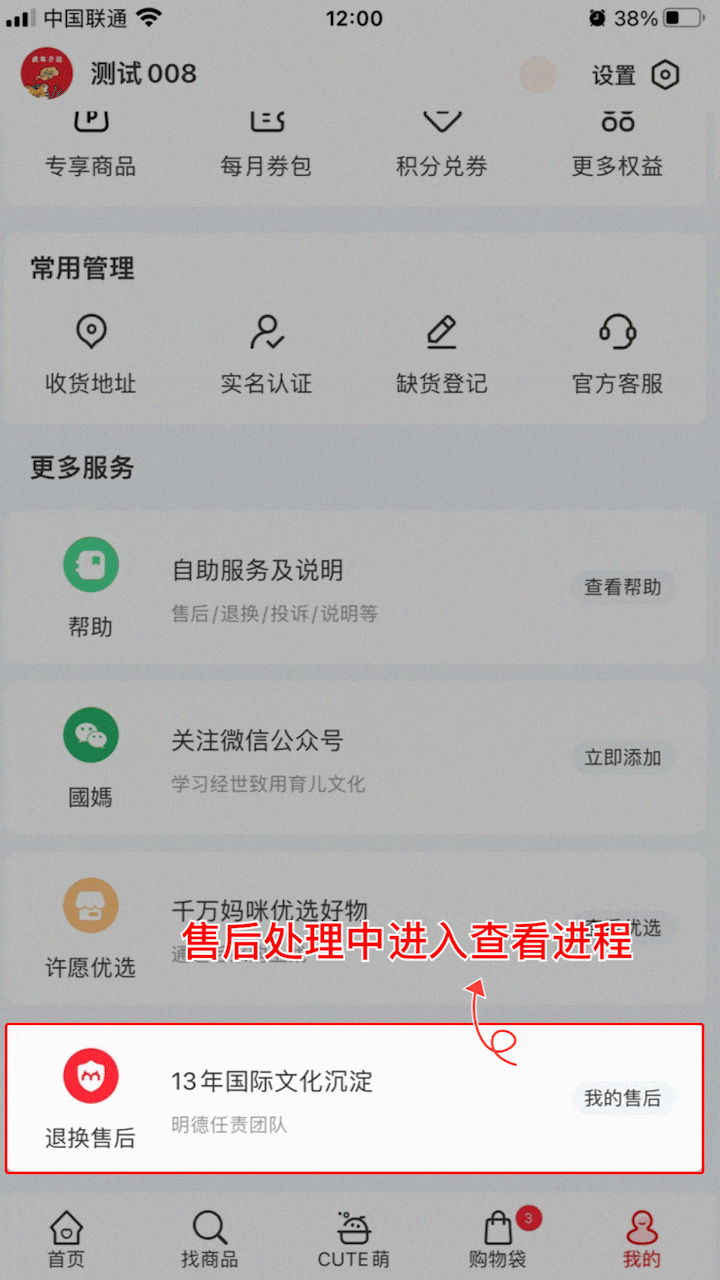This screenshot has width=720, height=1280.
Task: Open 实名认证 identity verification
Action: pyautogui.click(x=266, y=354)
